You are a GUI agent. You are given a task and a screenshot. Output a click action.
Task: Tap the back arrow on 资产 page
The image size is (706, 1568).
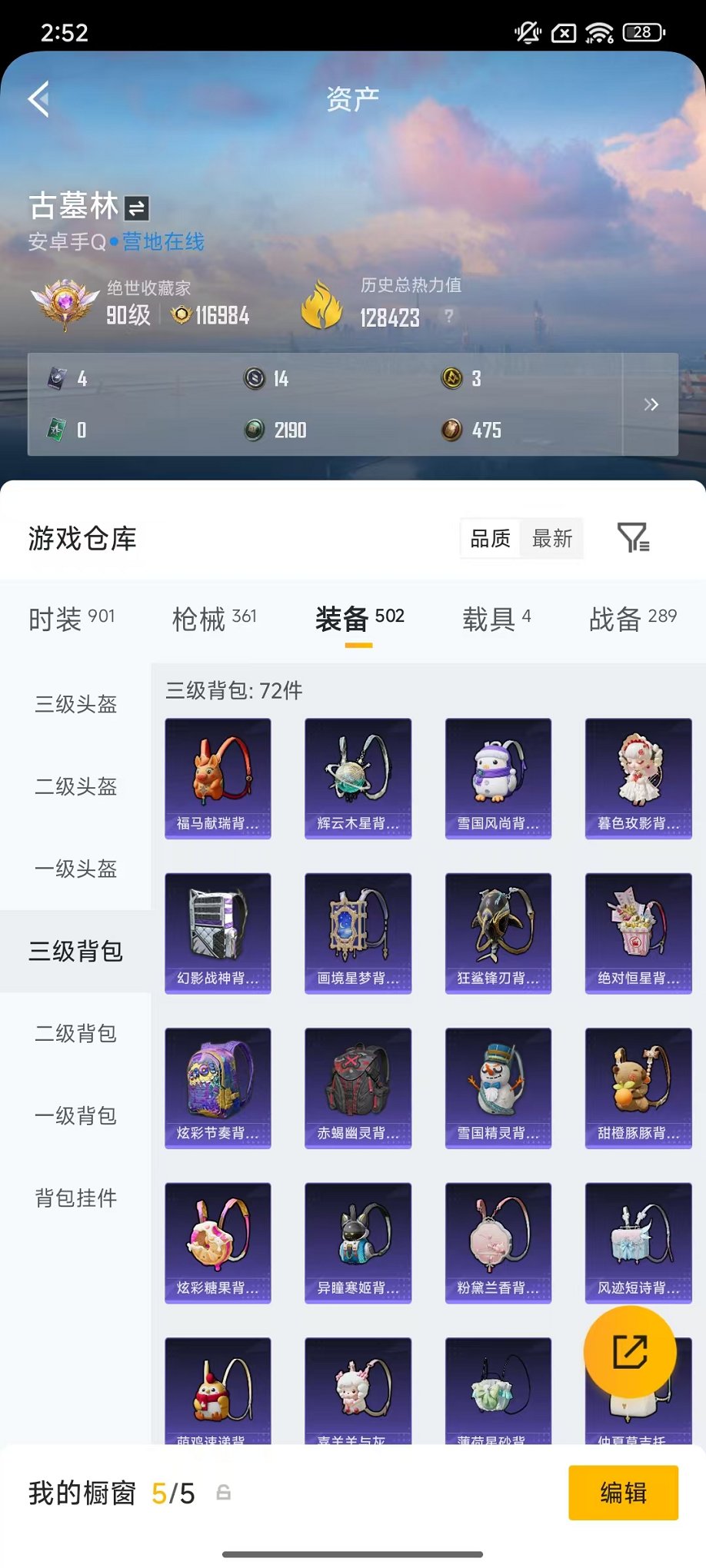[38, 100]
